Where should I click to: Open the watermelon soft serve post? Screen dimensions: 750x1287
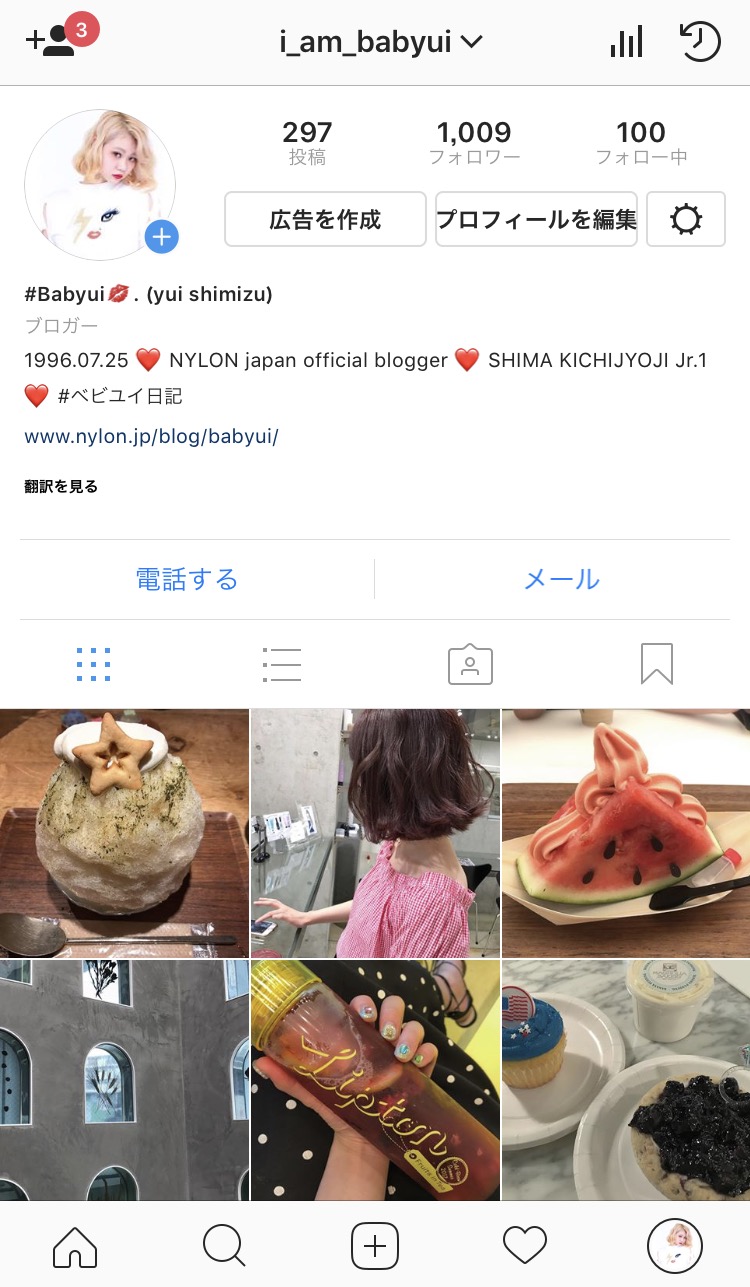(x=625, y=833)
